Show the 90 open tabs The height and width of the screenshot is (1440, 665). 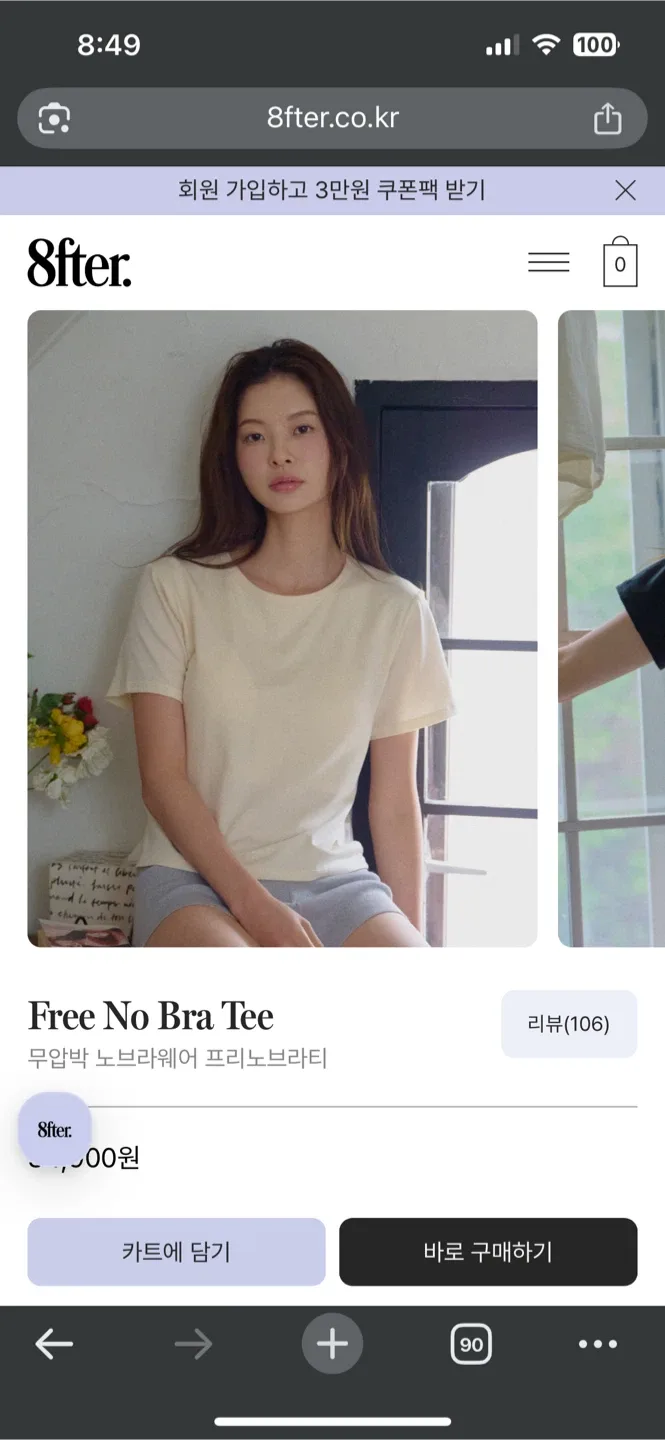tap(471, 1344)
